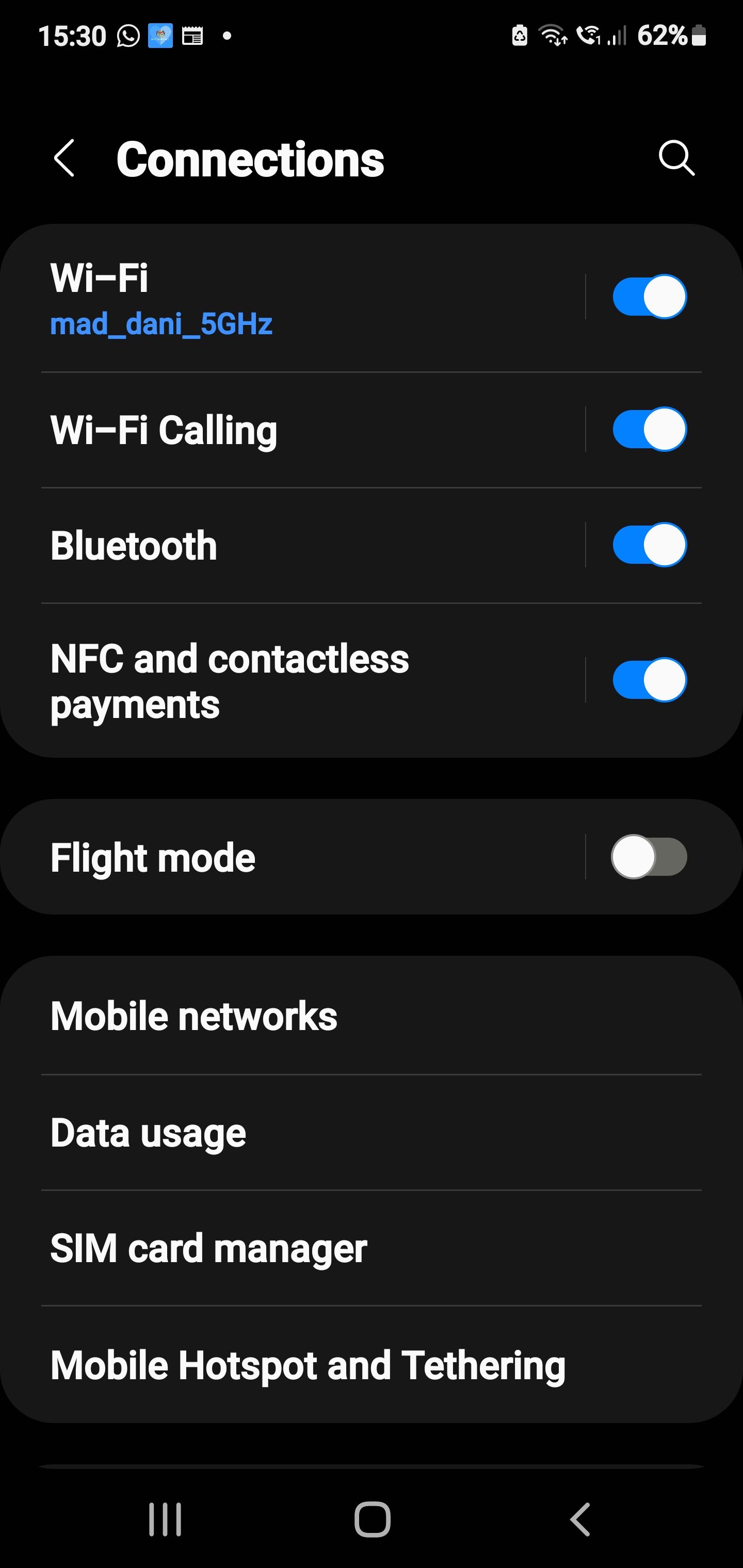Image resolution: width=743 pixels, height=1568 pixels.
Task: Tap the system home button
Action: click(372, 1520)
